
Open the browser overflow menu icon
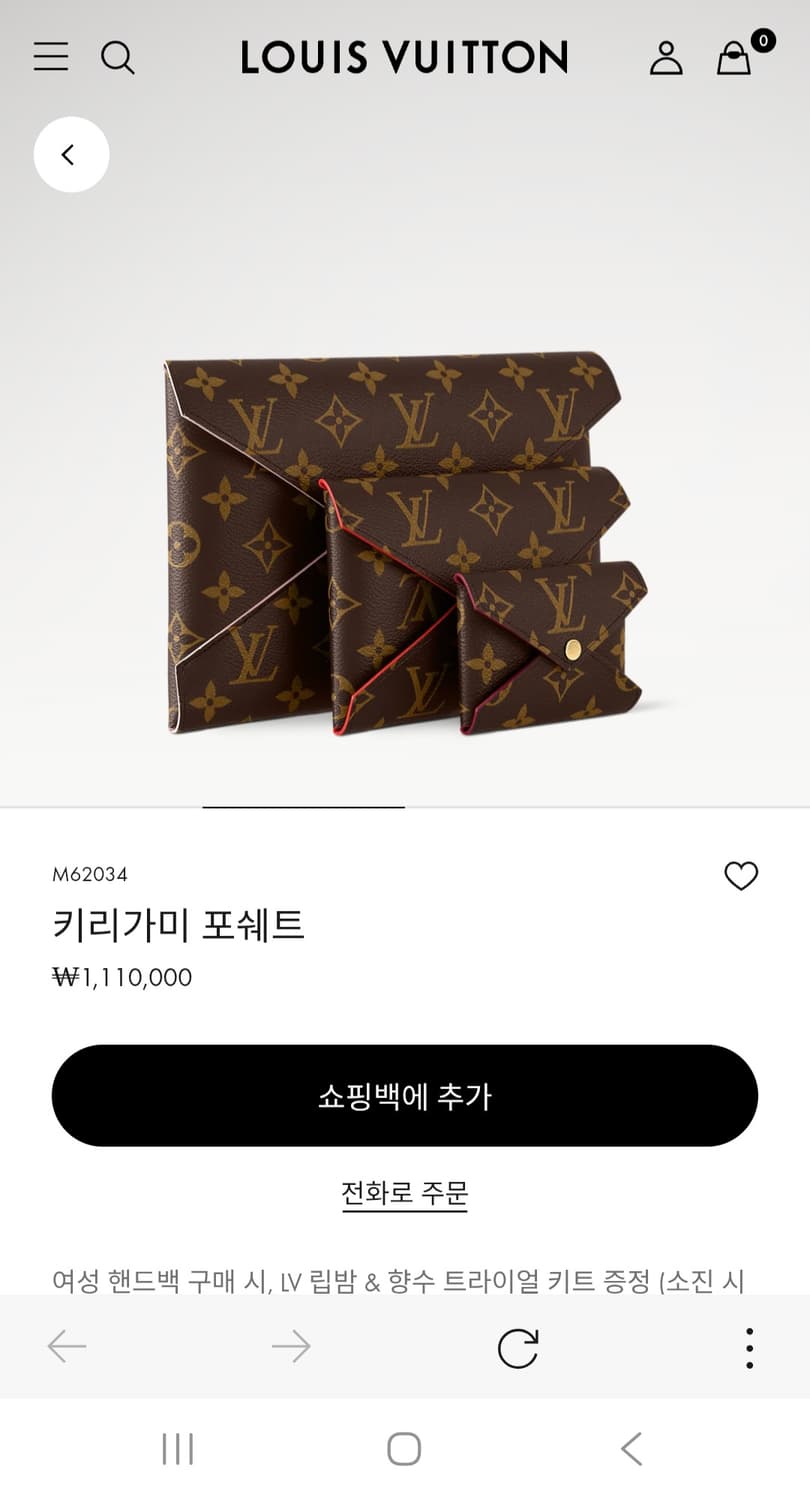[x=748, y=1346]
